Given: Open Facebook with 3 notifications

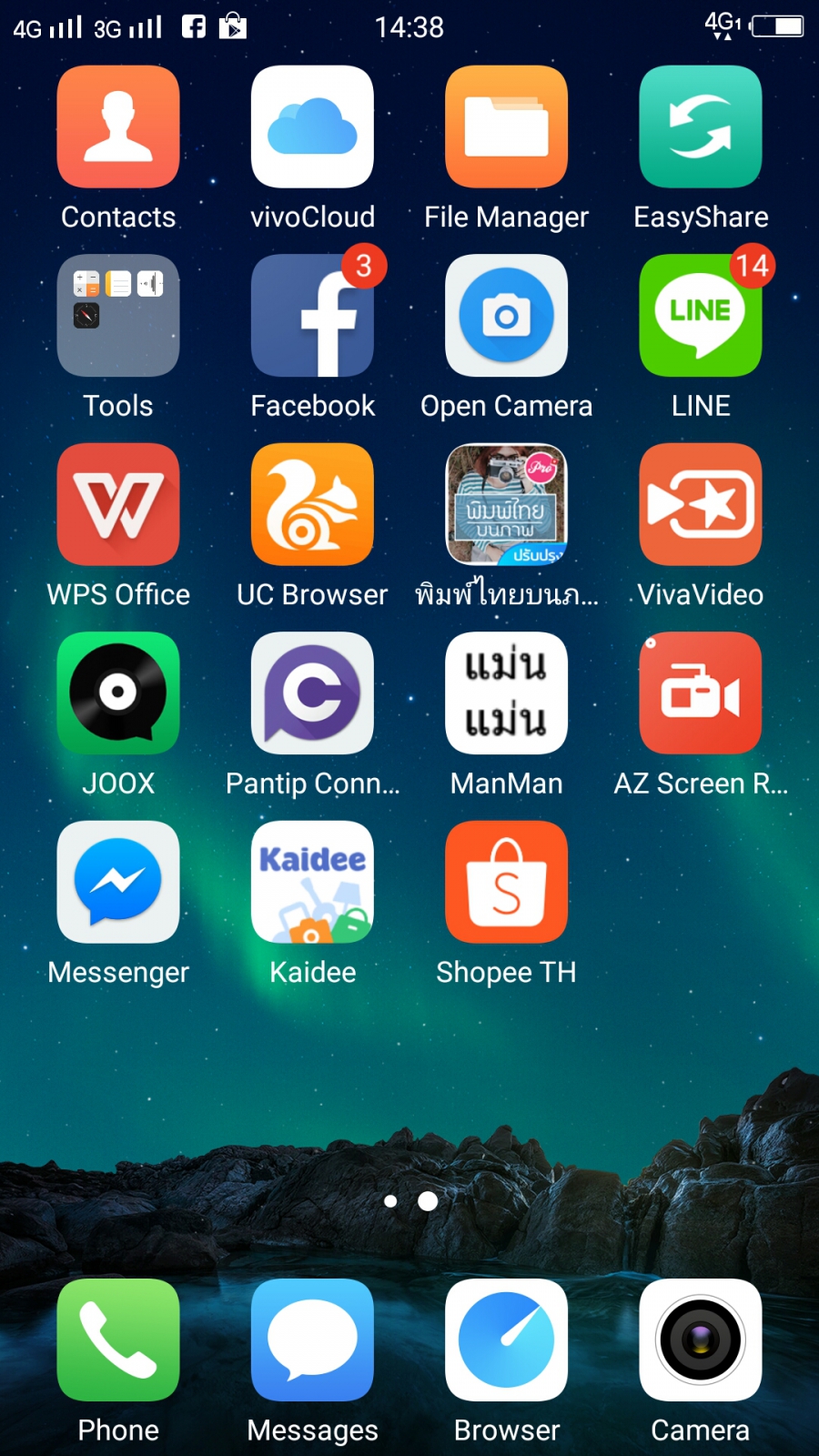Looking at the screenshot, I should (312, 316).
